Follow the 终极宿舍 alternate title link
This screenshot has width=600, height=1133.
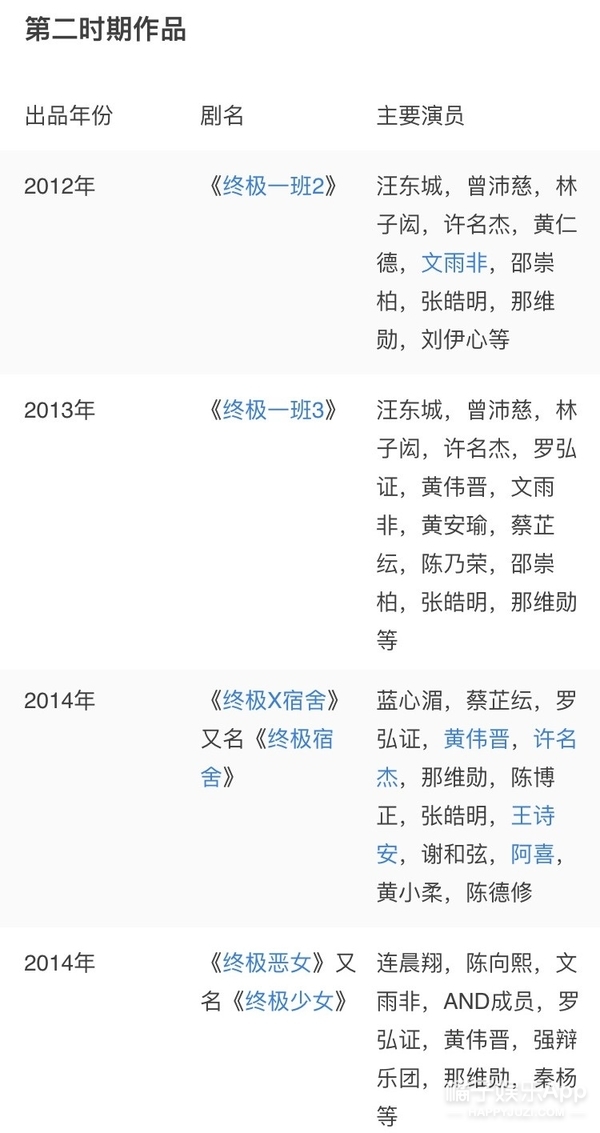267,758
